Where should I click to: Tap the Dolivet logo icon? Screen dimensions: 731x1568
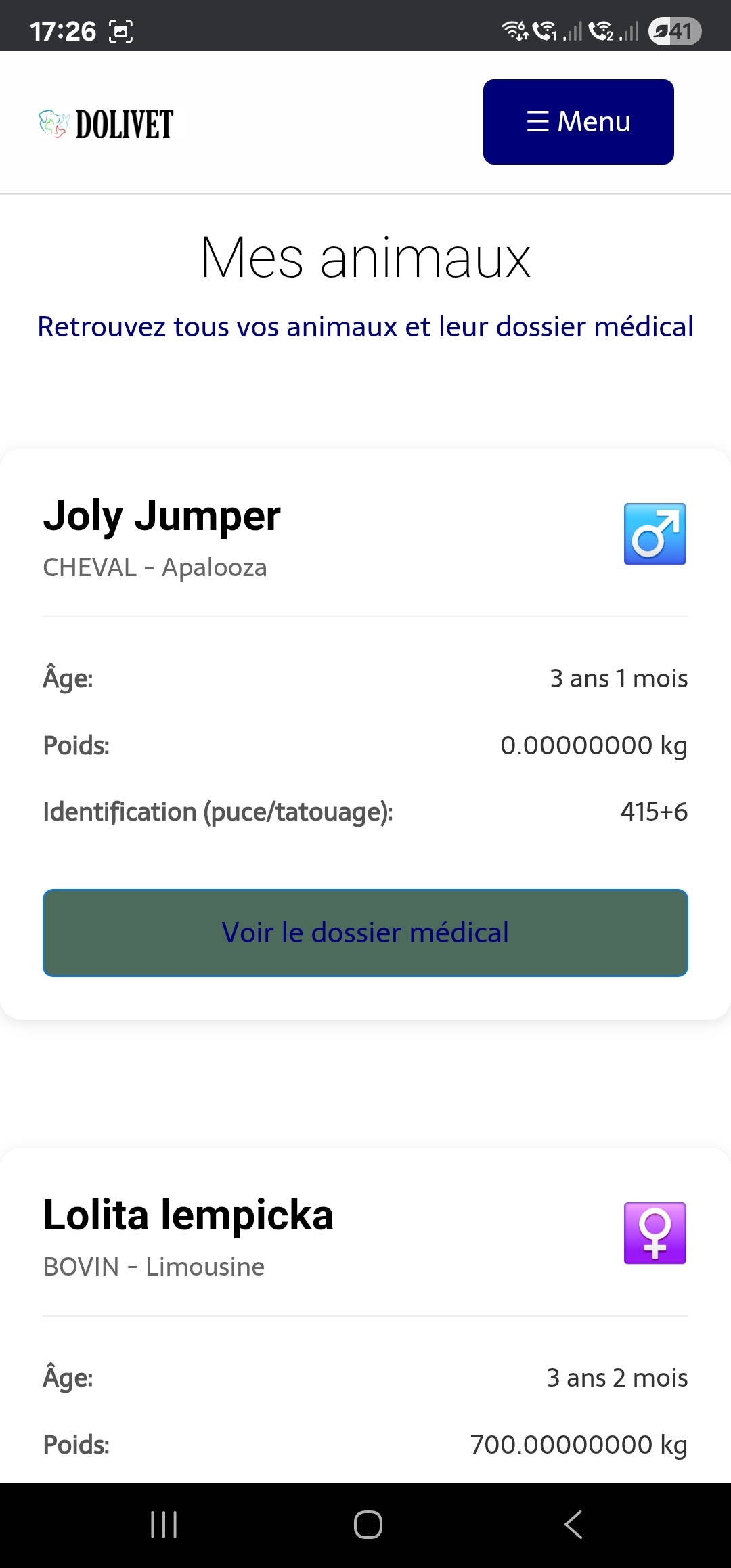coord(55,123)
